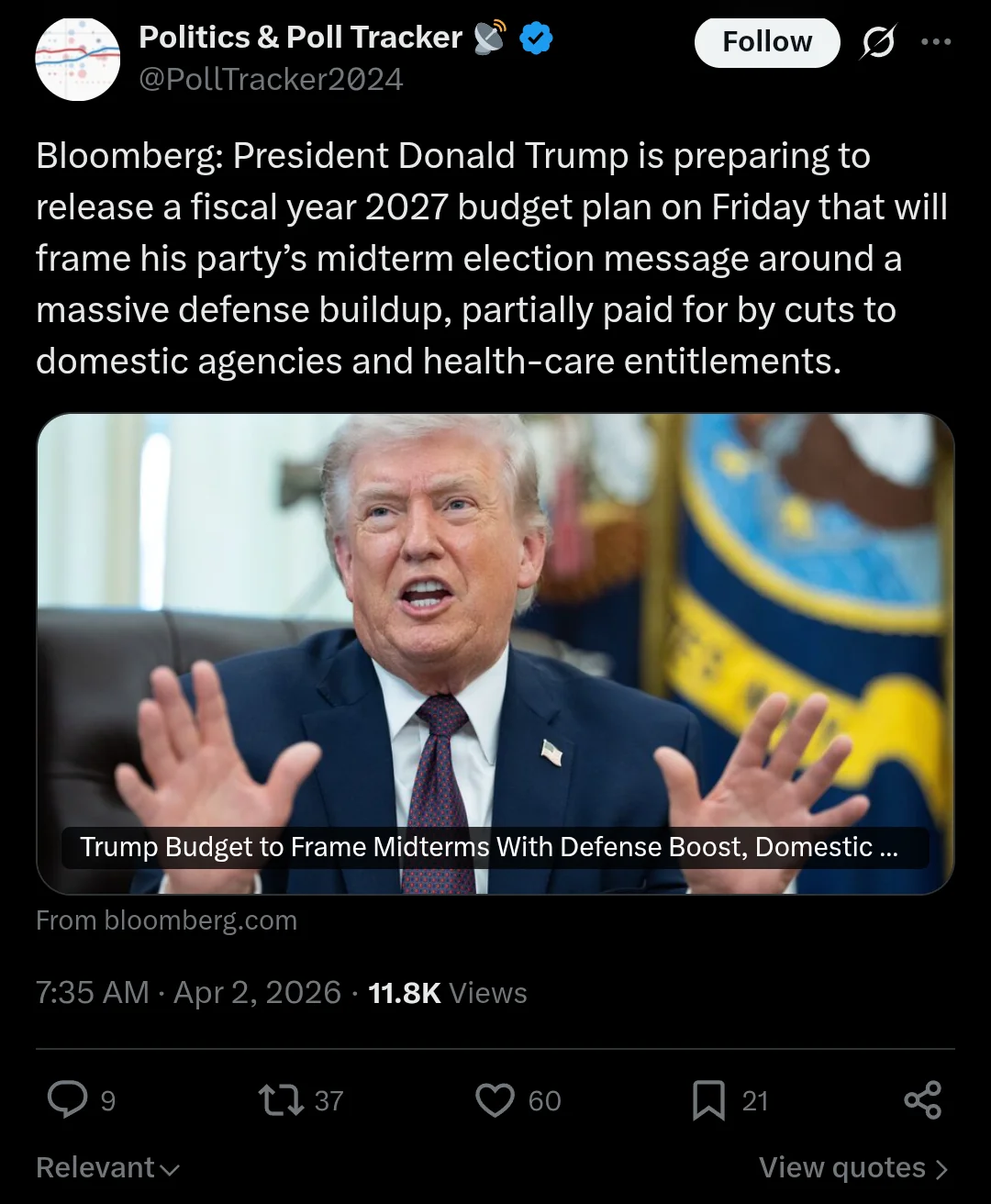This screenshot has width=991, height=1204.
Task: Tap the Grok icon beside Follow
Action: pos(878,42)
